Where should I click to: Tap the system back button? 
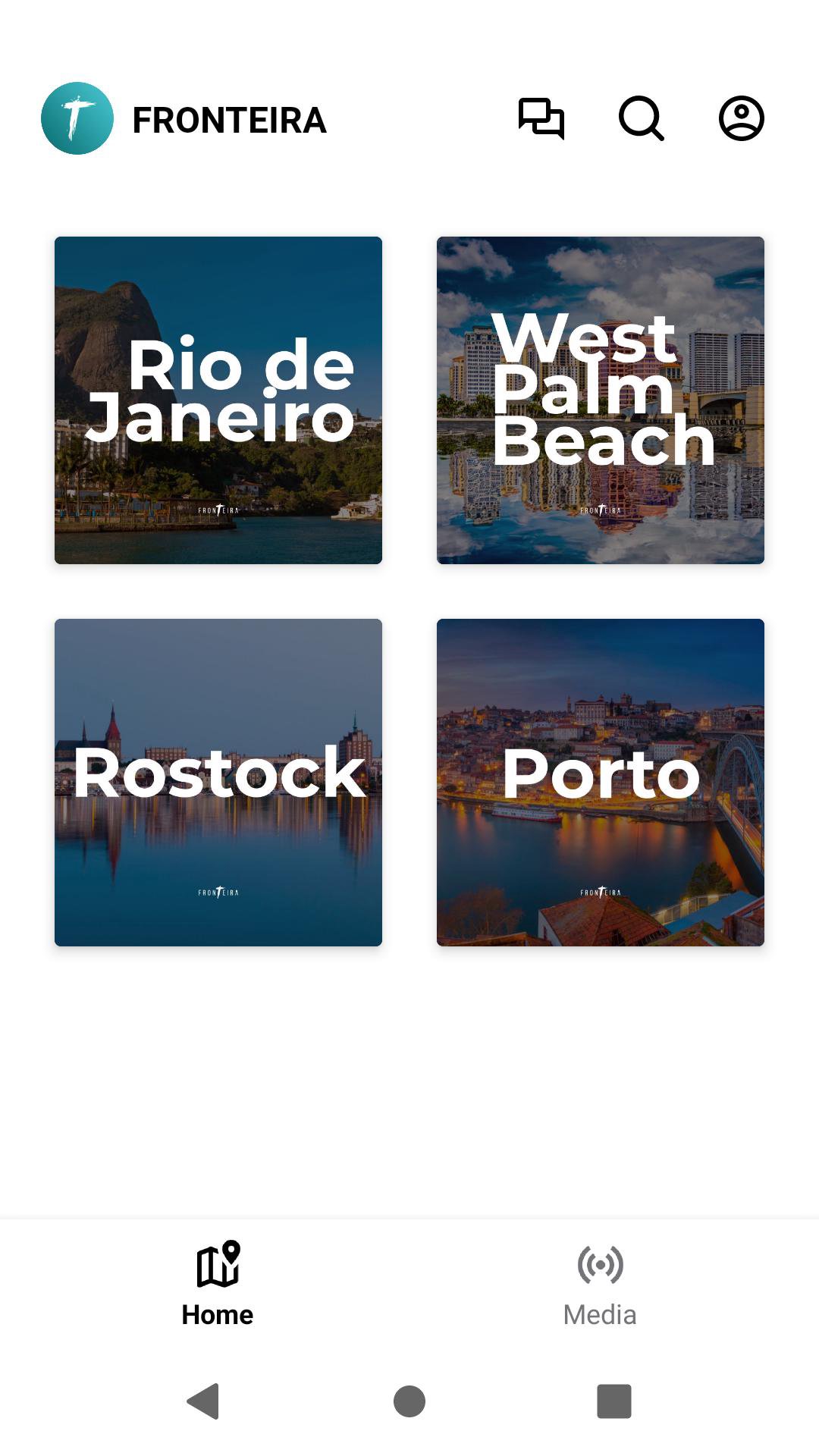(203, 1401)
